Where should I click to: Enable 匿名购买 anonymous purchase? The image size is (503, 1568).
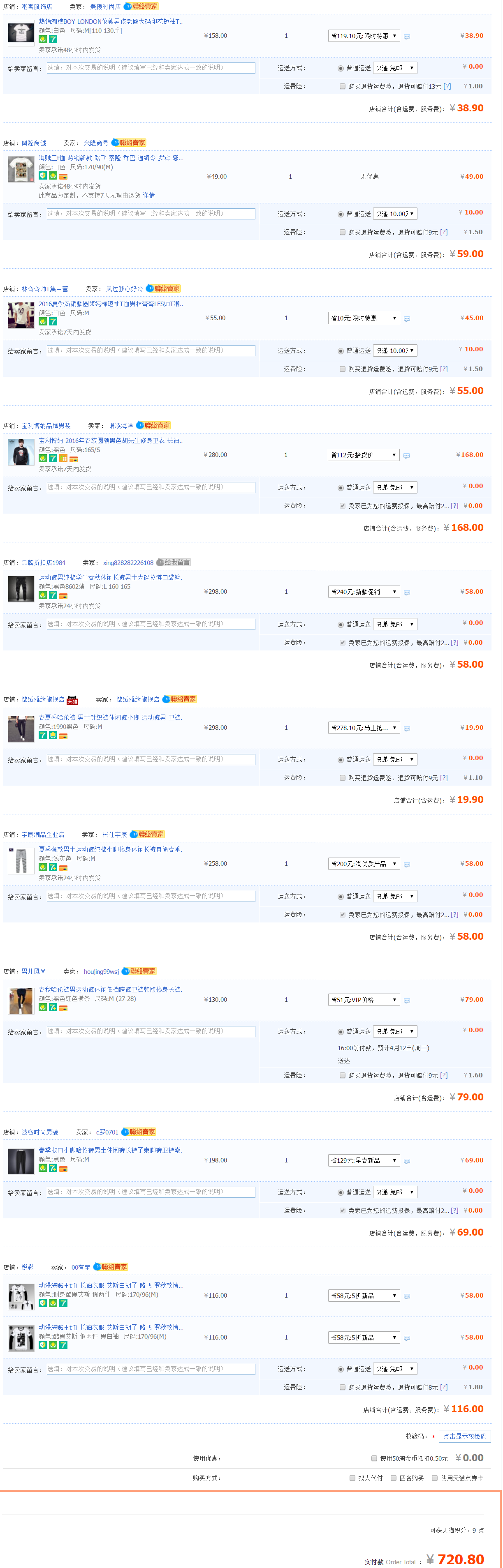point(393,1477)
